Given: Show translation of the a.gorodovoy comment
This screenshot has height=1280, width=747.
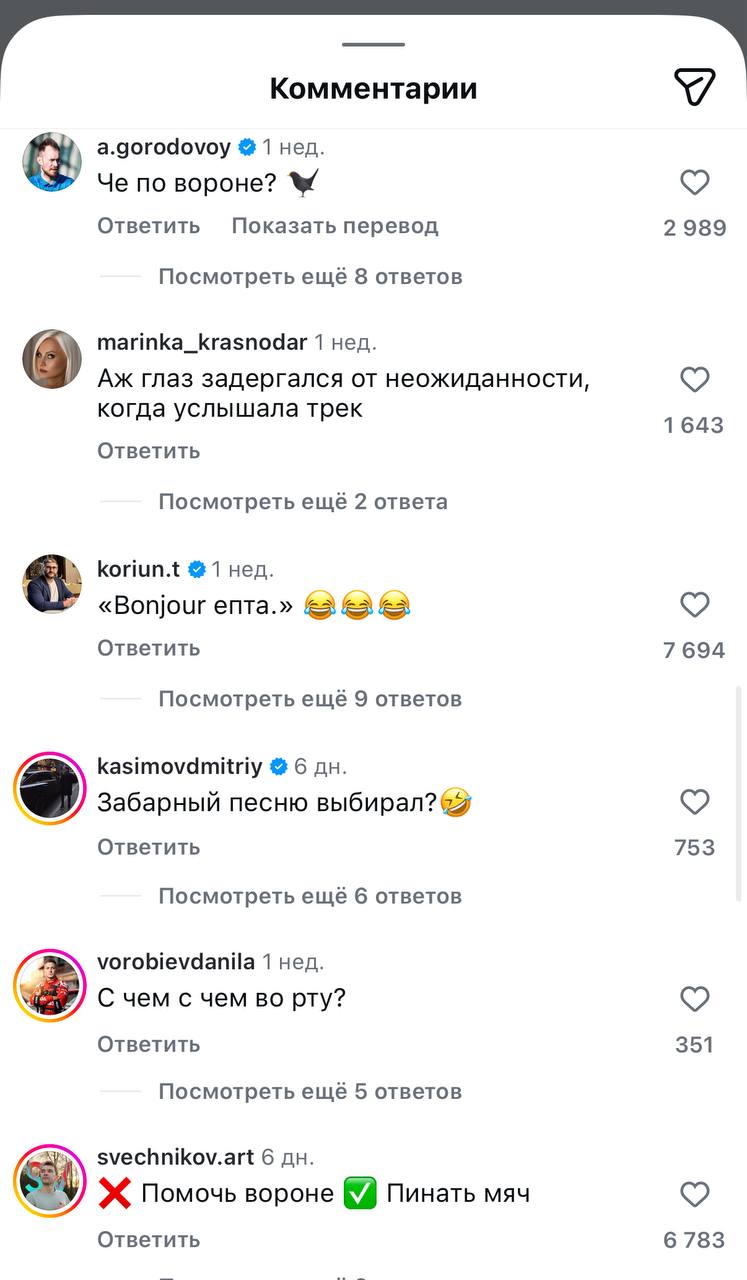Looking at the screenshot, I should pyautogui.click(x=335, y=226).
